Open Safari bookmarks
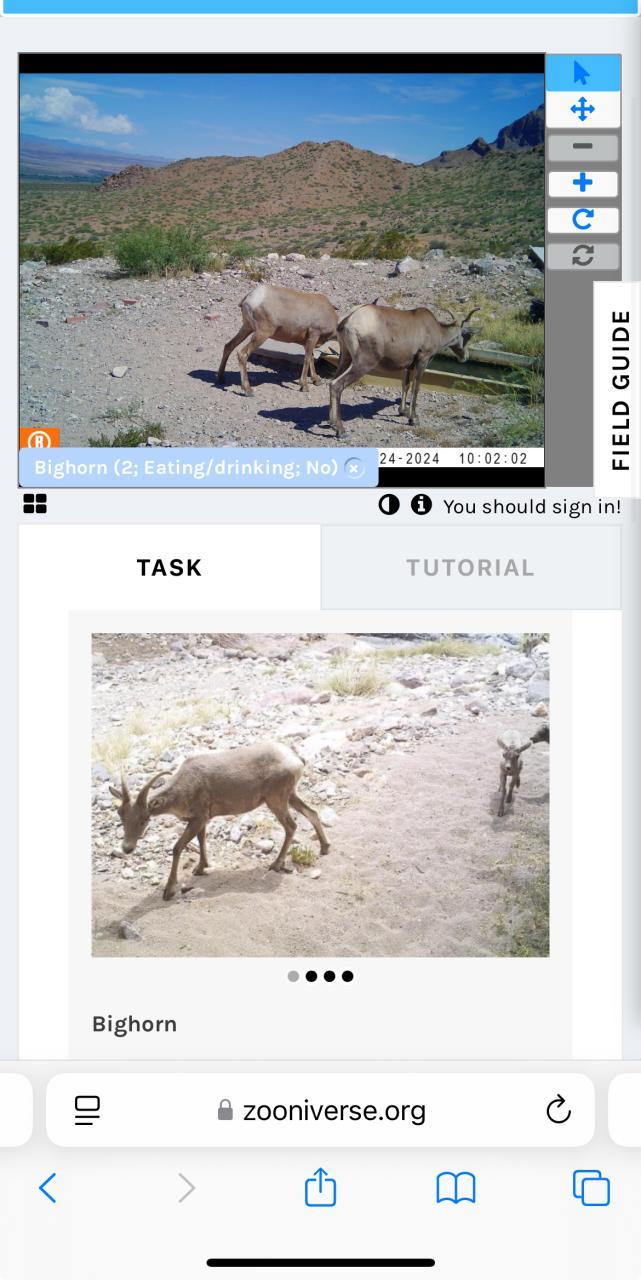This screenshot has width=641, height=1280. tap(455, 1188)
